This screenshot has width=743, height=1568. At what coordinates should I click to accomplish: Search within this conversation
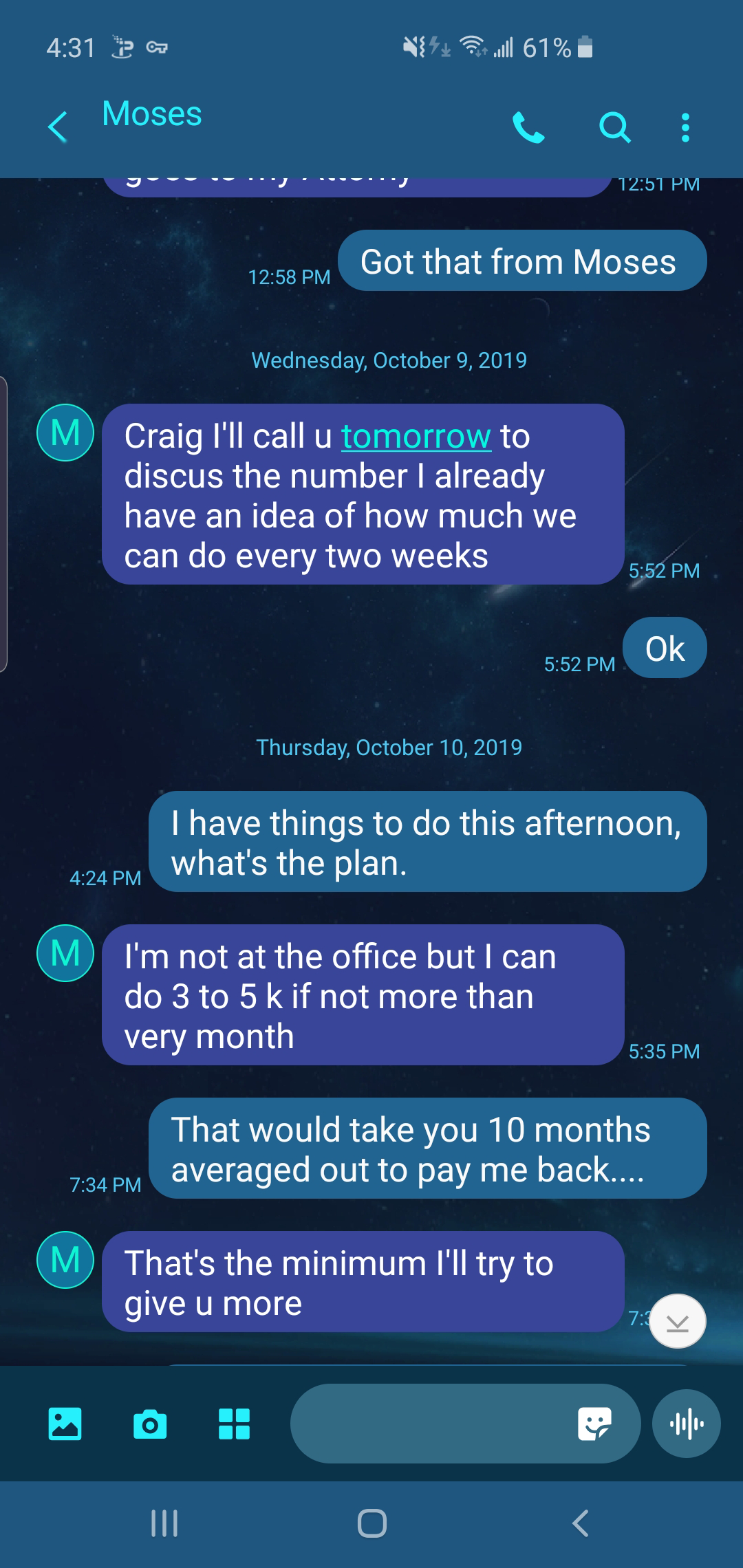[x=614, y=128]
